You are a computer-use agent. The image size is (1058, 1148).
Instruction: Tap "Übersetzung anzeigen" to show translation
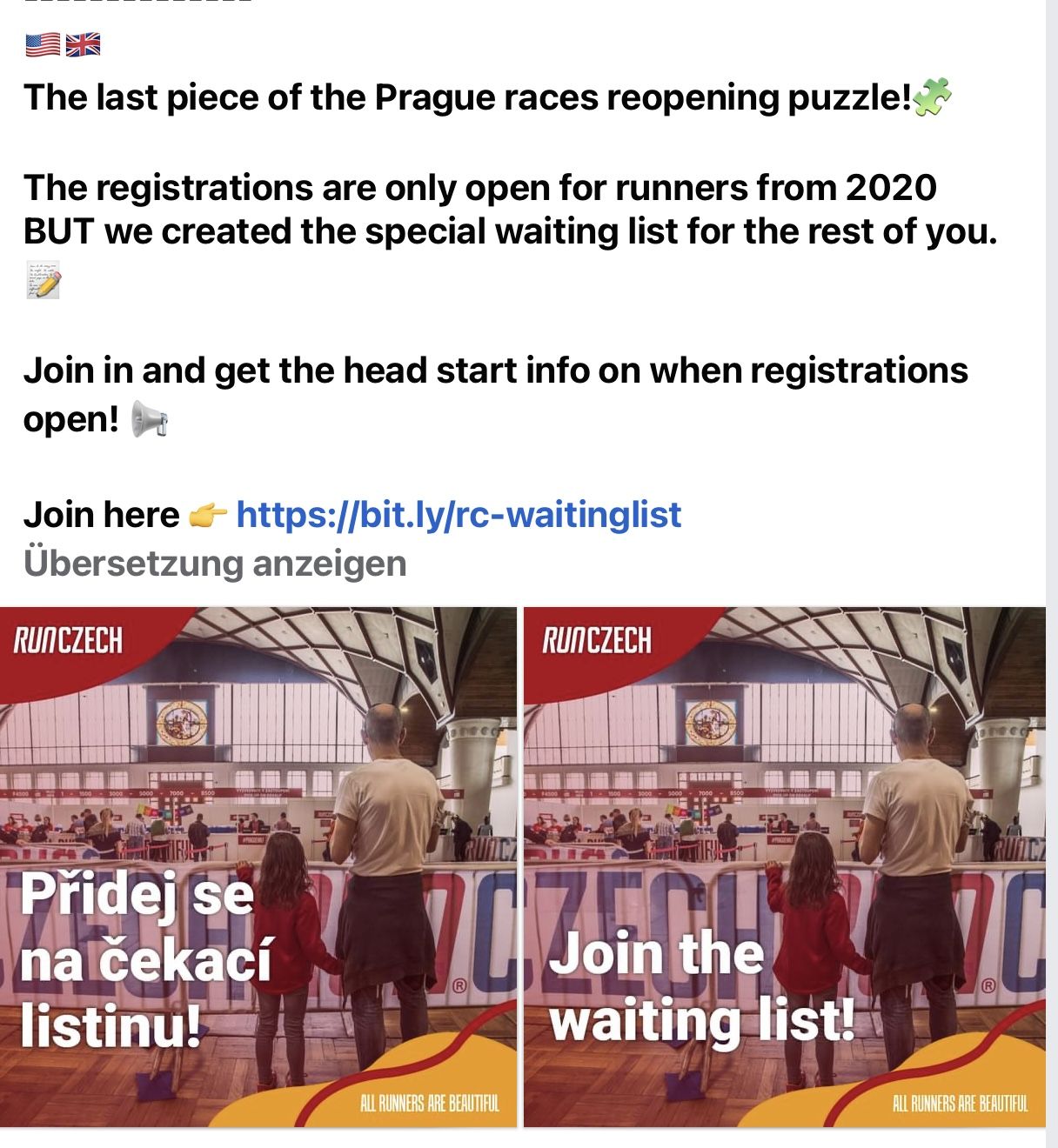tap(215, 563)
